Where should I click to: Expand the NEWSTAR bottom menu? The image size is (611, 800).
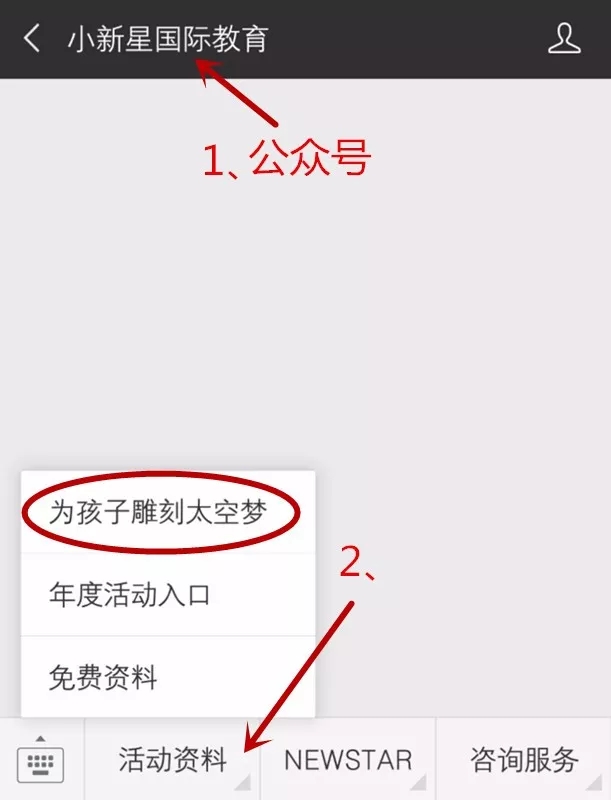347,760
